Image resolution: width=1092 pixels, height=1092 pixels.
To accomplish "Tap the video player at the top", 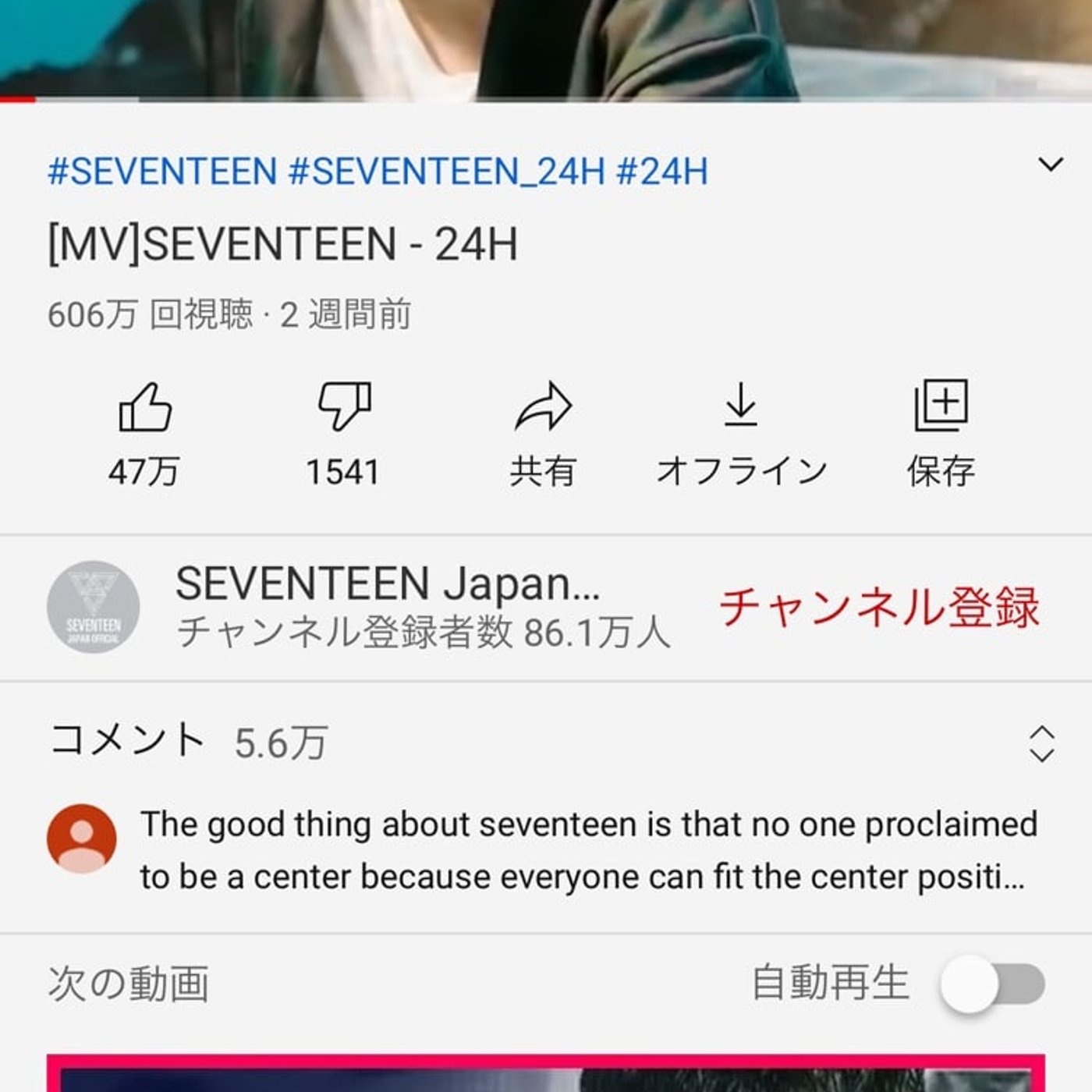I will point(546,47).
